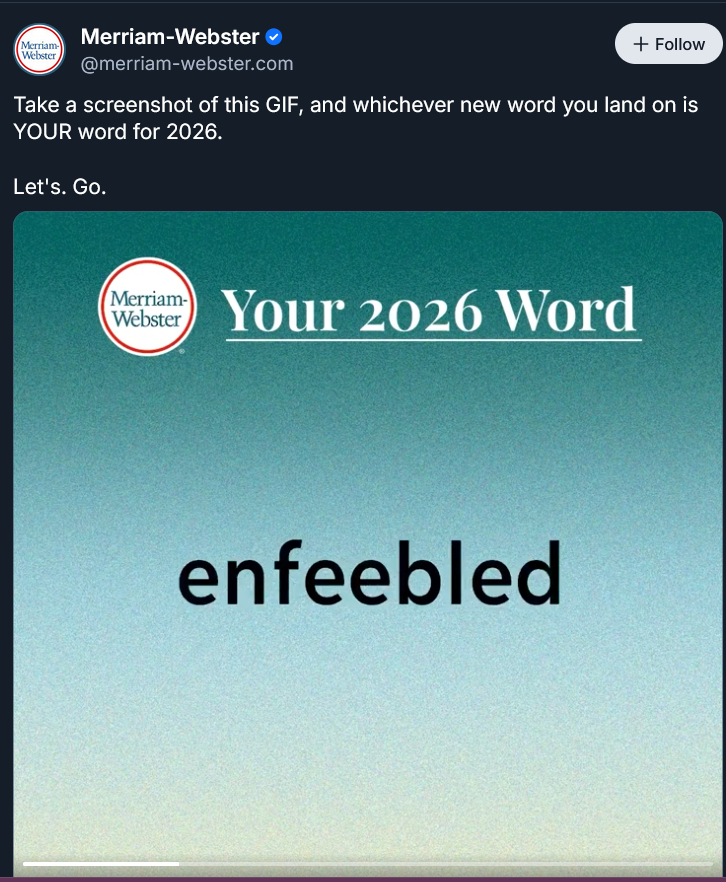This screenshot has width=726, height=882.
Task: Open the @merriam-webster.com handle
Action: click(186, 64)
